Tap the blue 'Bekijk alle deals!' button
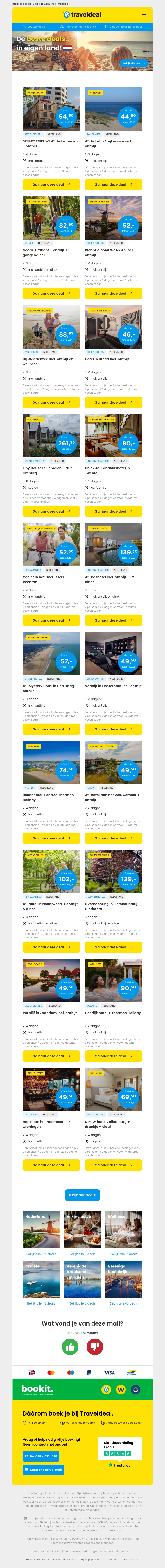165x1568 pixels. (82, 1195)
